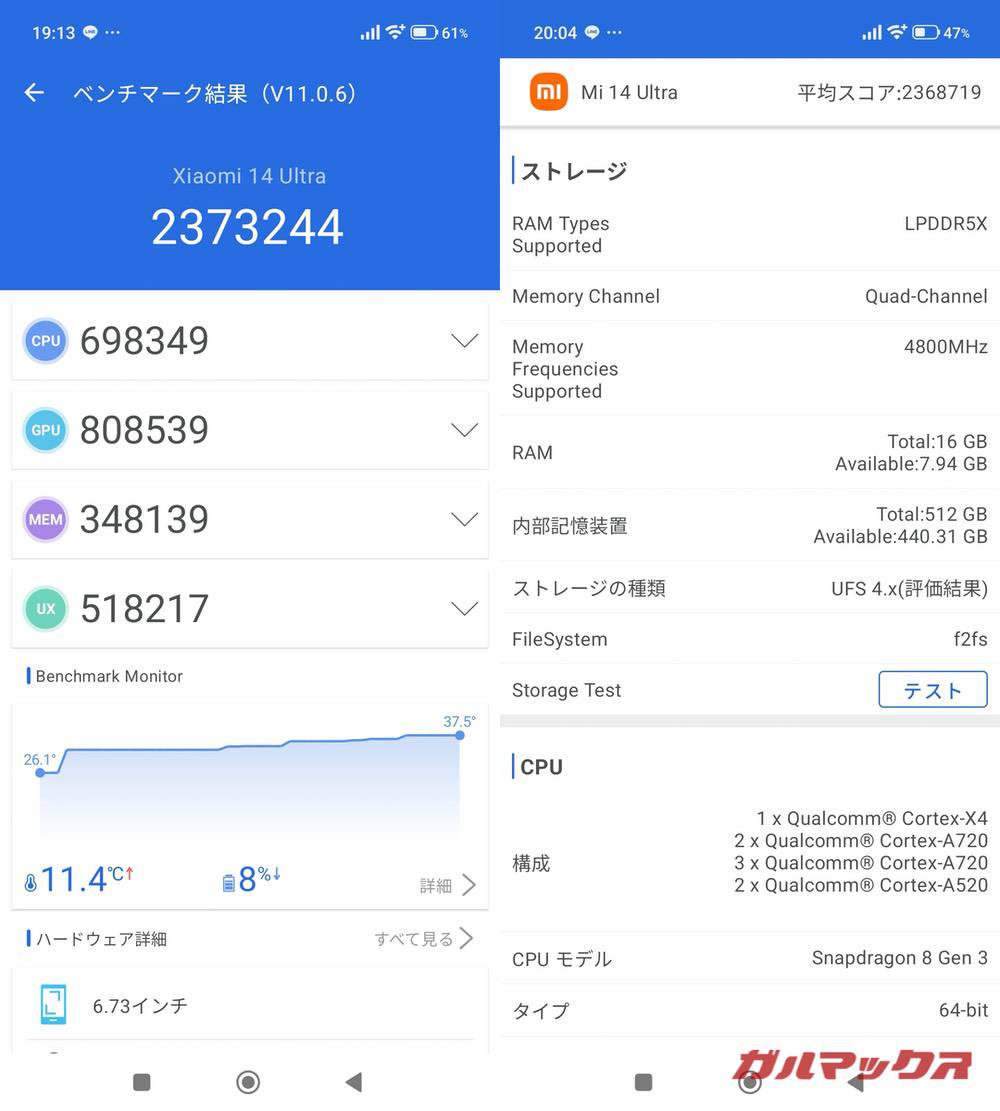Select the ストレージ section header
The width and height of the screenshot is (1000, 1111).
570,171
